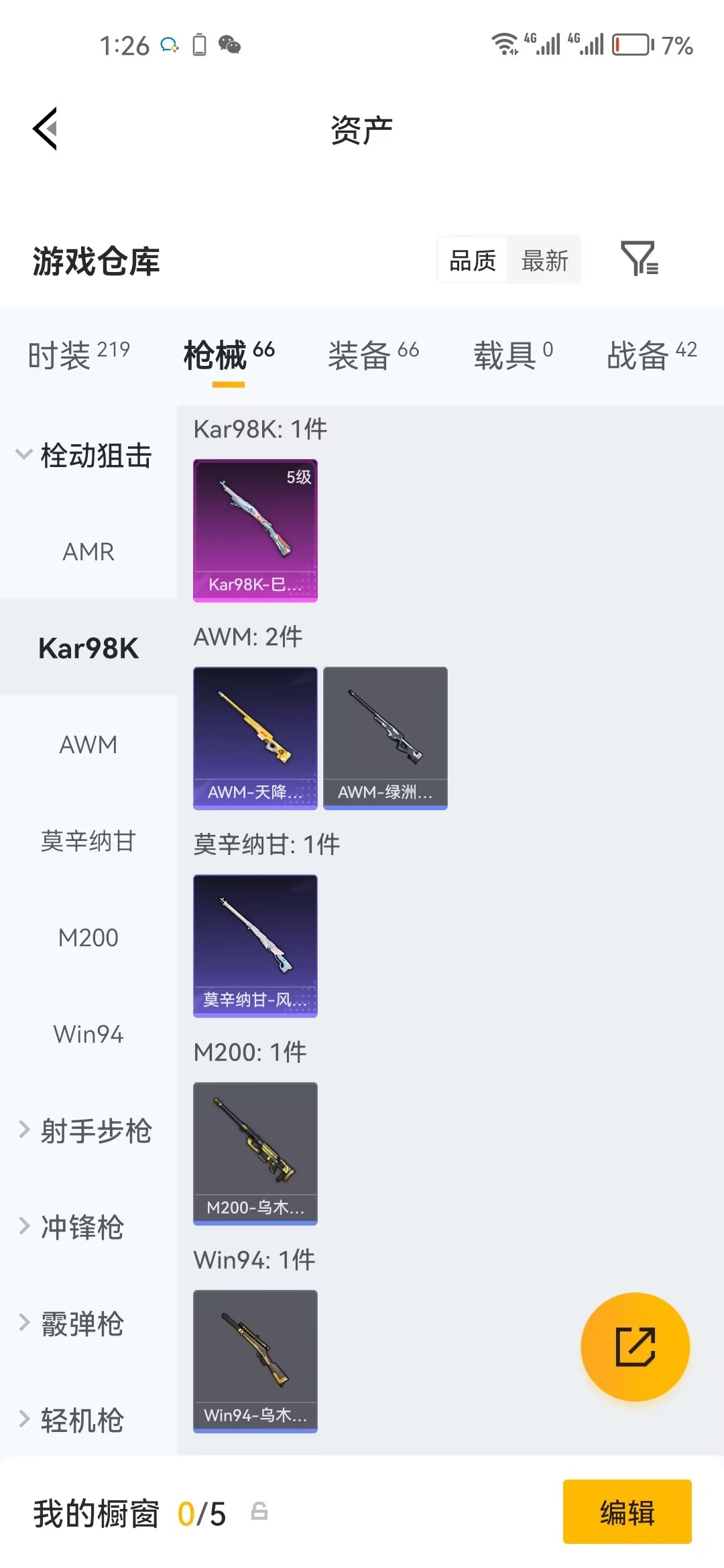
Task: Switch sorting to 品质
Action: click(x=472, y=261)
